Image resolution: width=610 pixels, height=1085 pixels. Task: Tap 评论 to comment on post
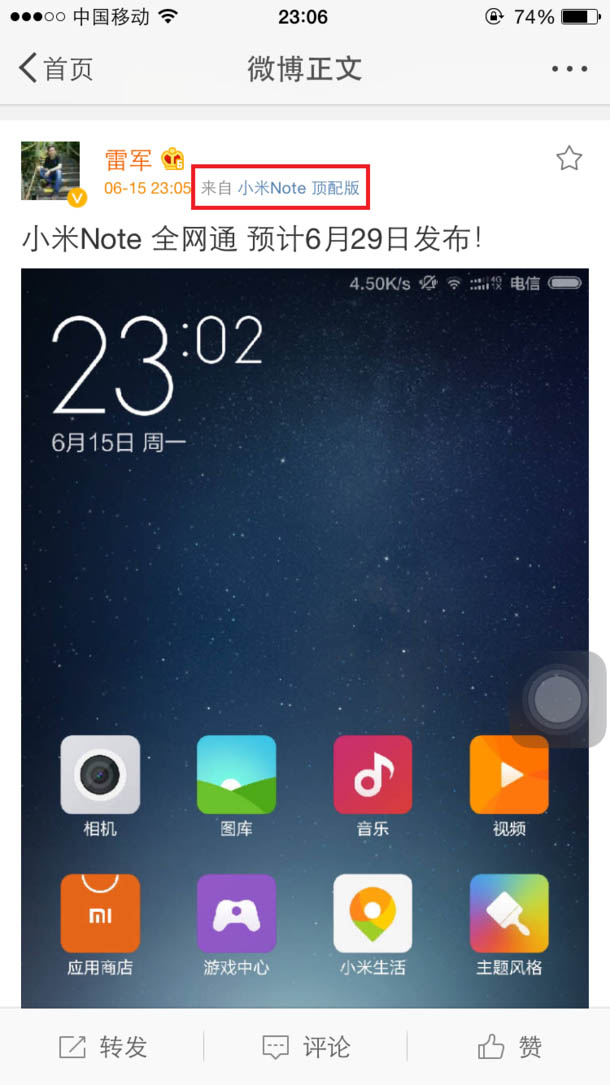[x=306, y=1046]
